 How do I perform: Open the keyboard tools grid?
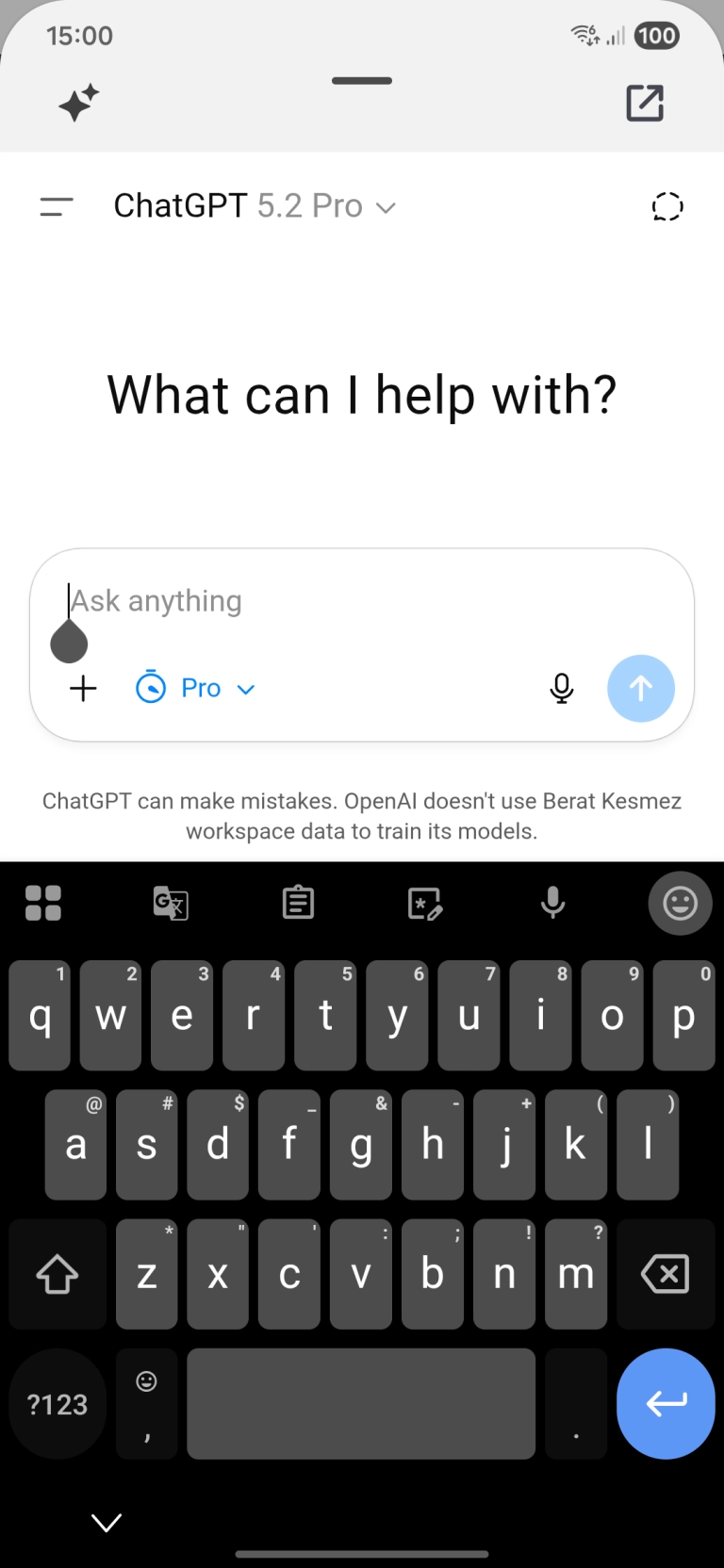coord(43,904)
